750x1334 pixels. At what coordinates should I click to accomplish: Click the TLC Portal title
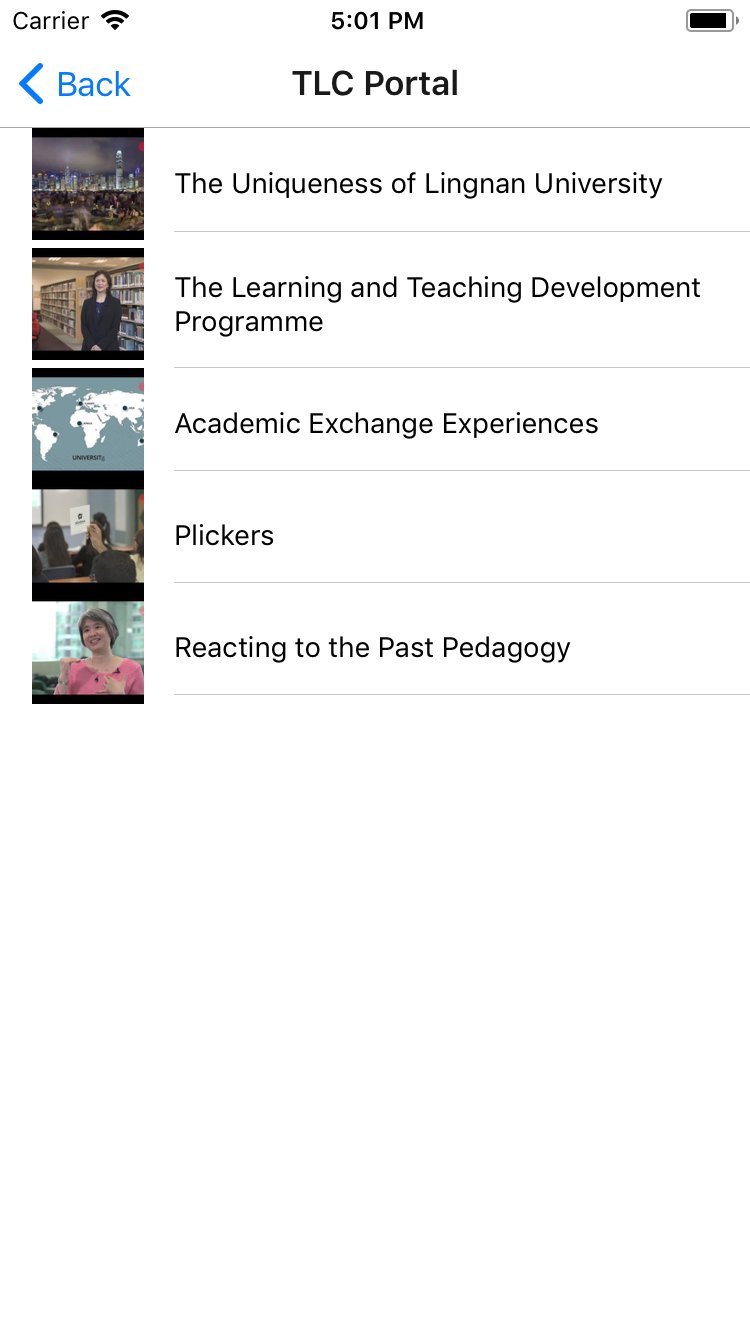click(x=375, y=84)
